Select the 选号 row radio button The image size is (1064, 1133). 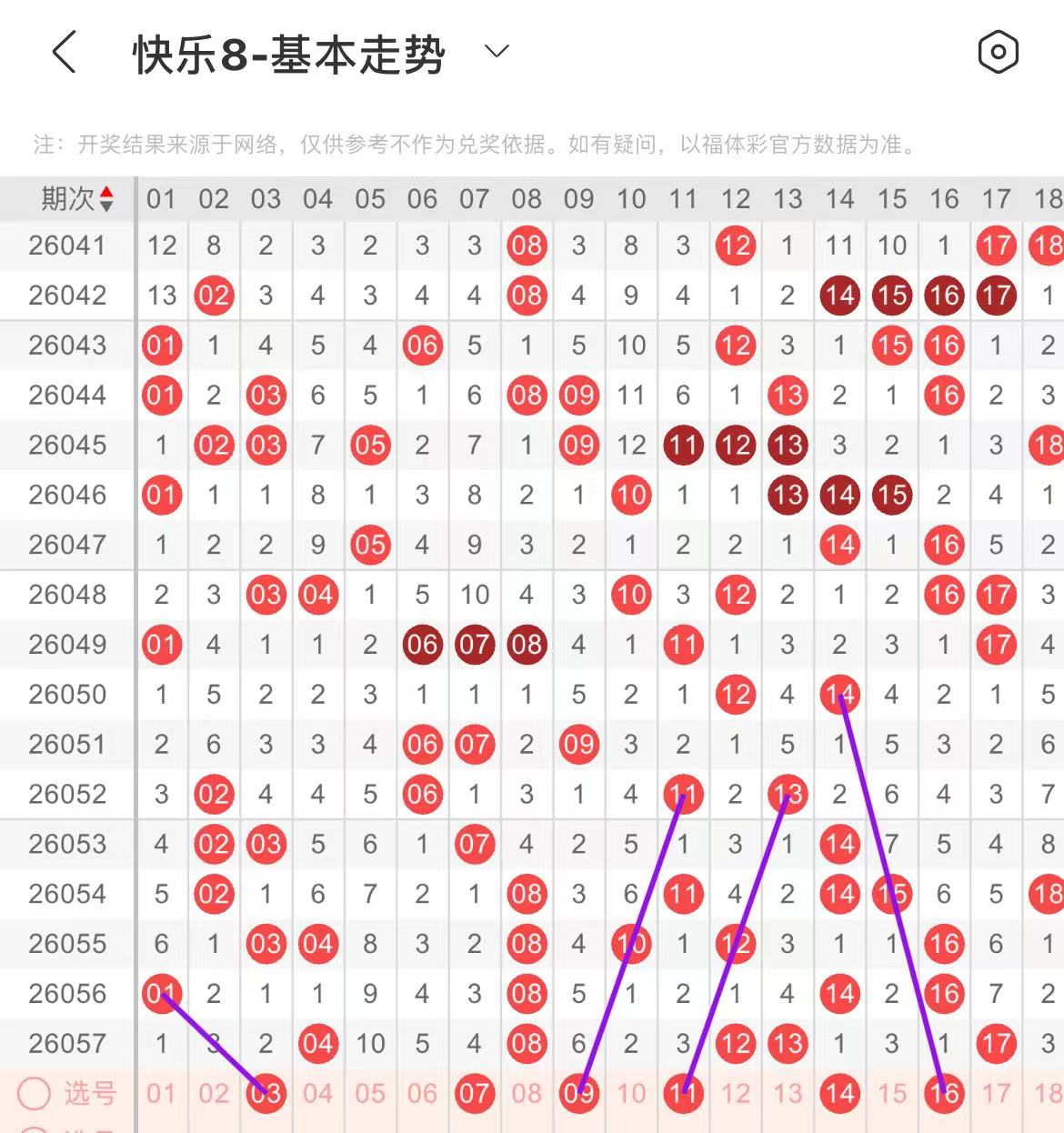[x=35, y=1093]
